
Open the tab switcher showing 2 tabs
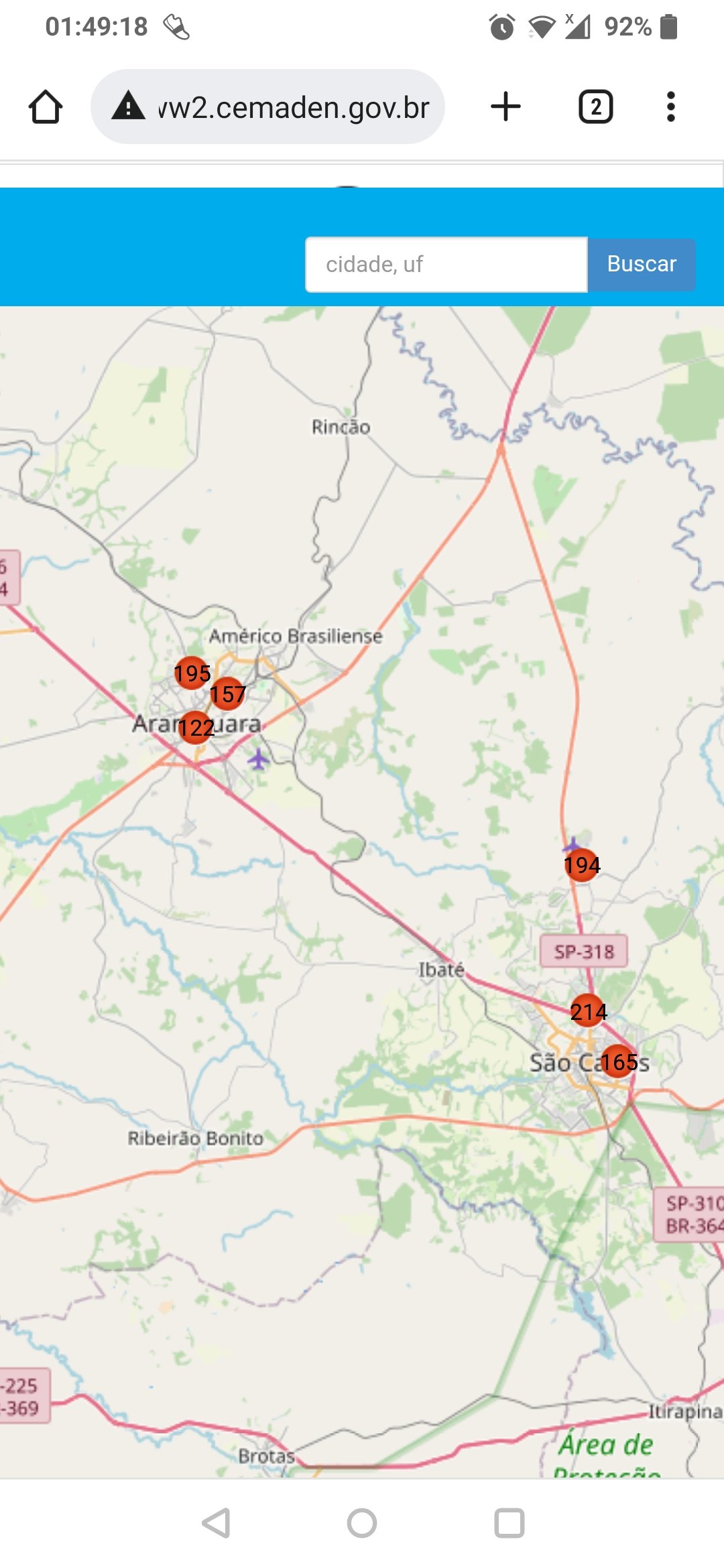(x=595, y=107)
